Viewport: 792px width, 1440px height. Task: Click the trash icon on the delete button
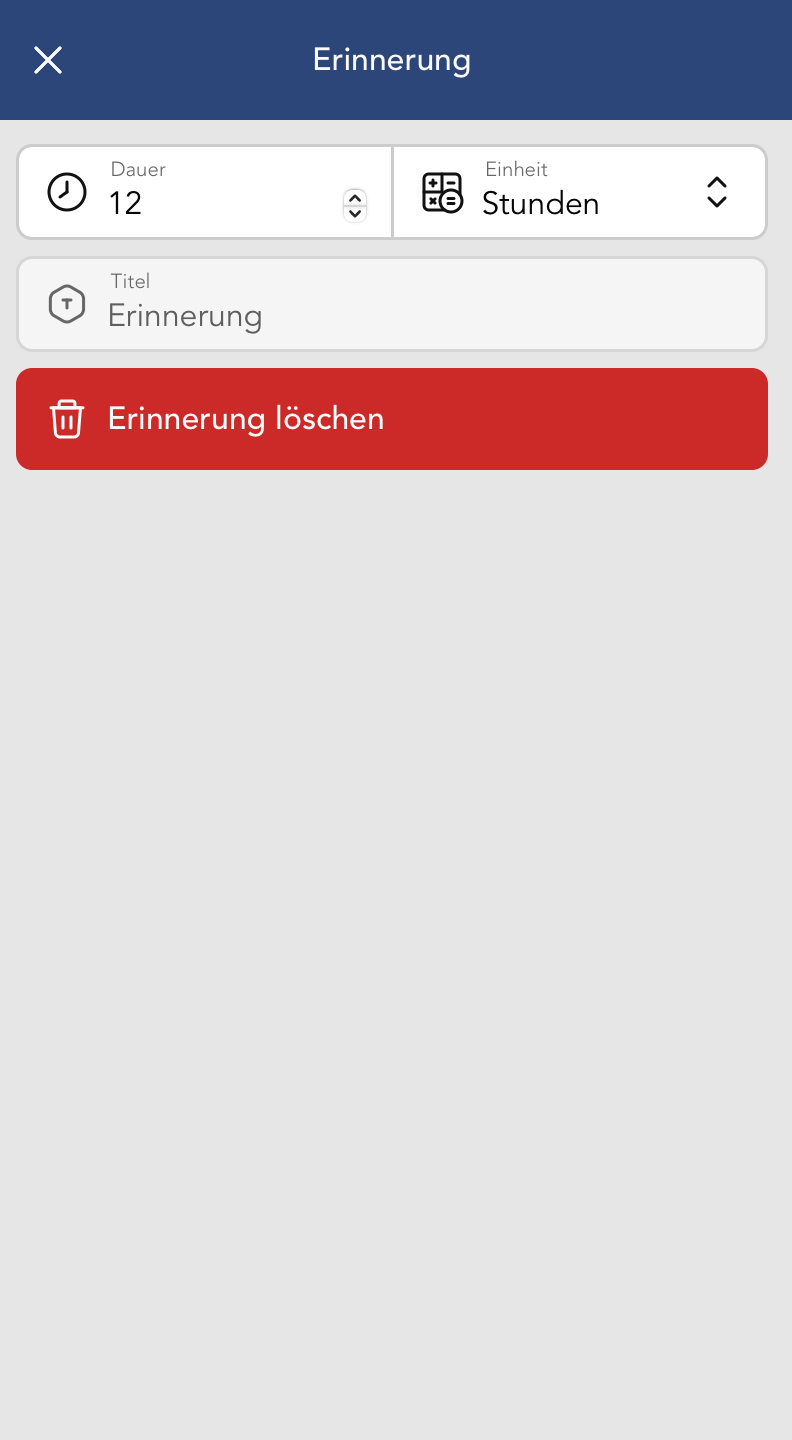tap(66, 419)
